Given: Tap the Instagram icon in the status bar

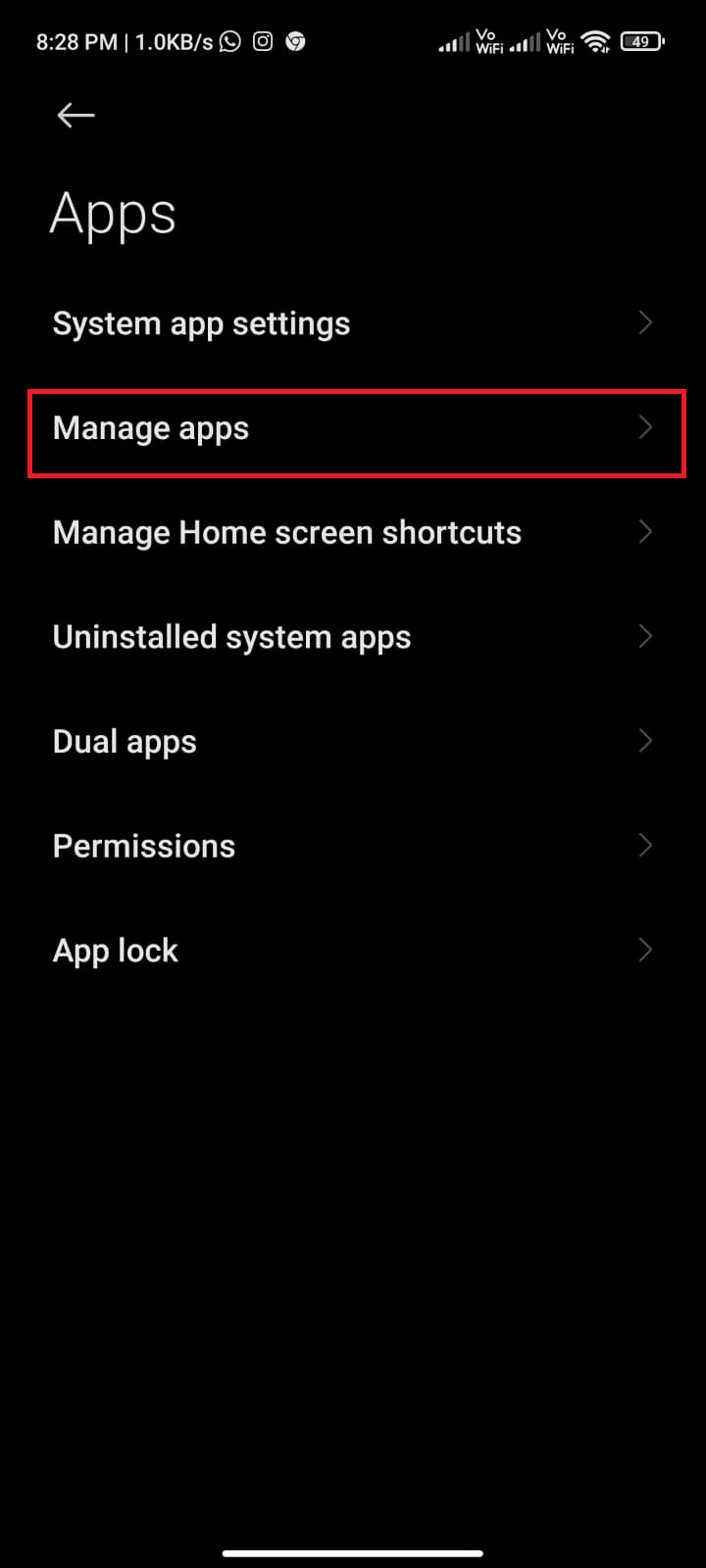Looking at the screenshot, I should tap(262, 41).
